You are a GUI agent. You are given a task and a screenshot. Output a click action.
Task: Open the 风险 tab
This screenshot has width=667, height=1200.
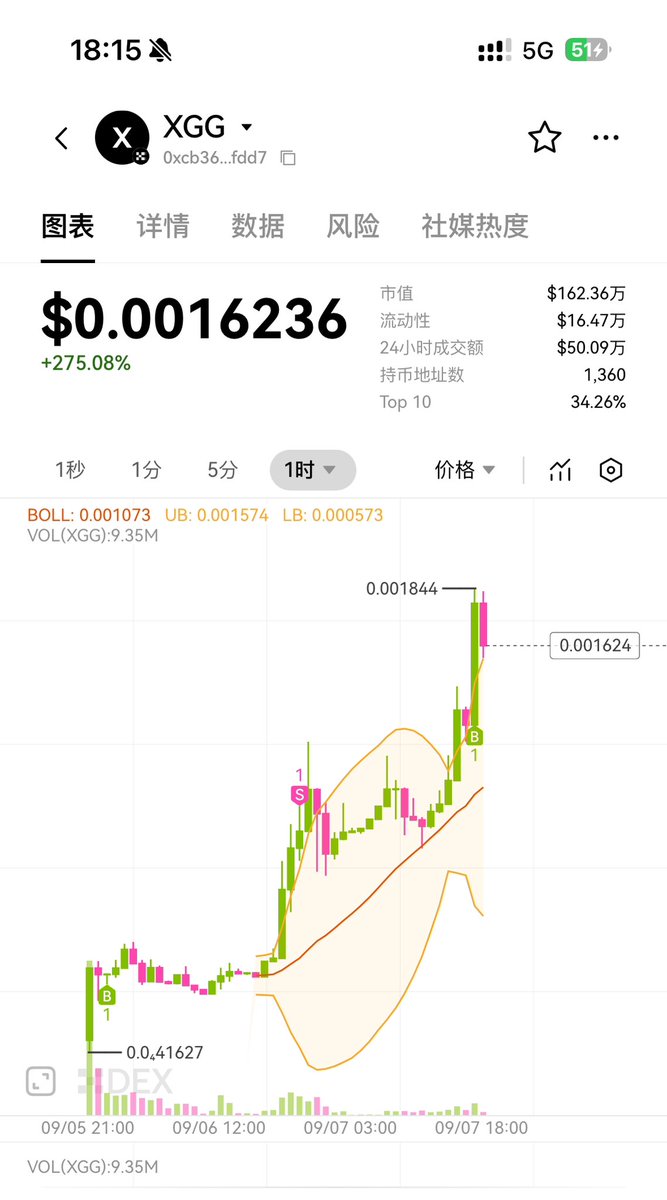(352, 226)
